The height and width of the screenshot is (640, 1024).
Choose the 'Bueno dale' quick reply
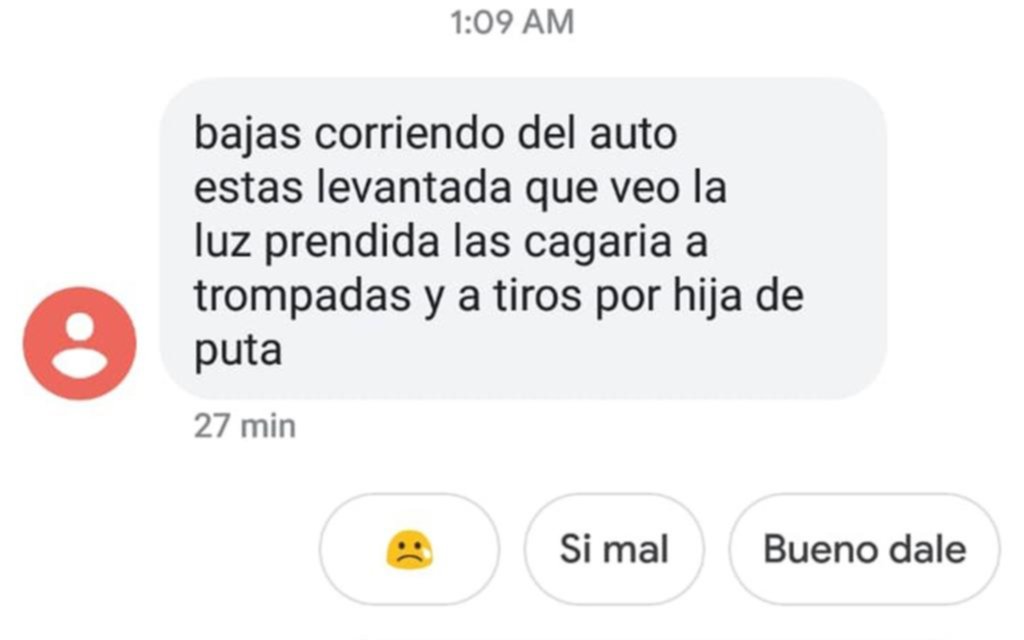[x=864, y=549]
